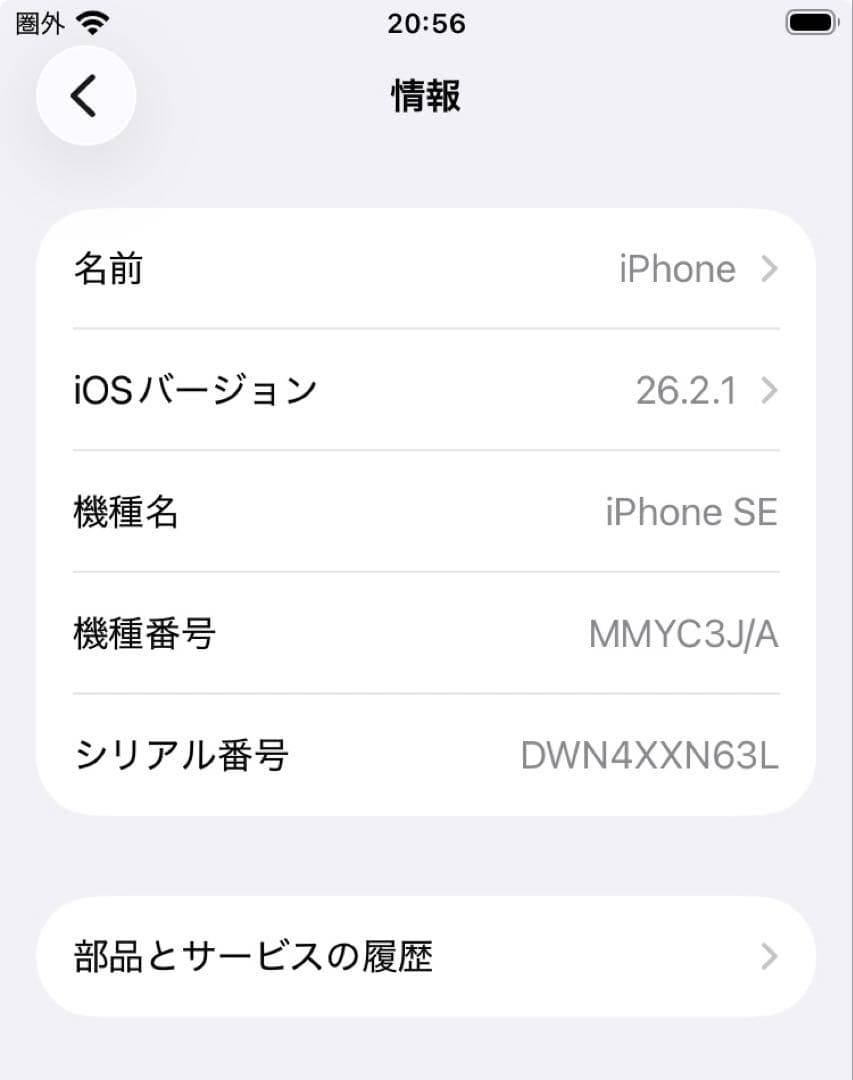Tap the device name value iPhone
The image size is (853, 1080).
[x=677, y=268]
